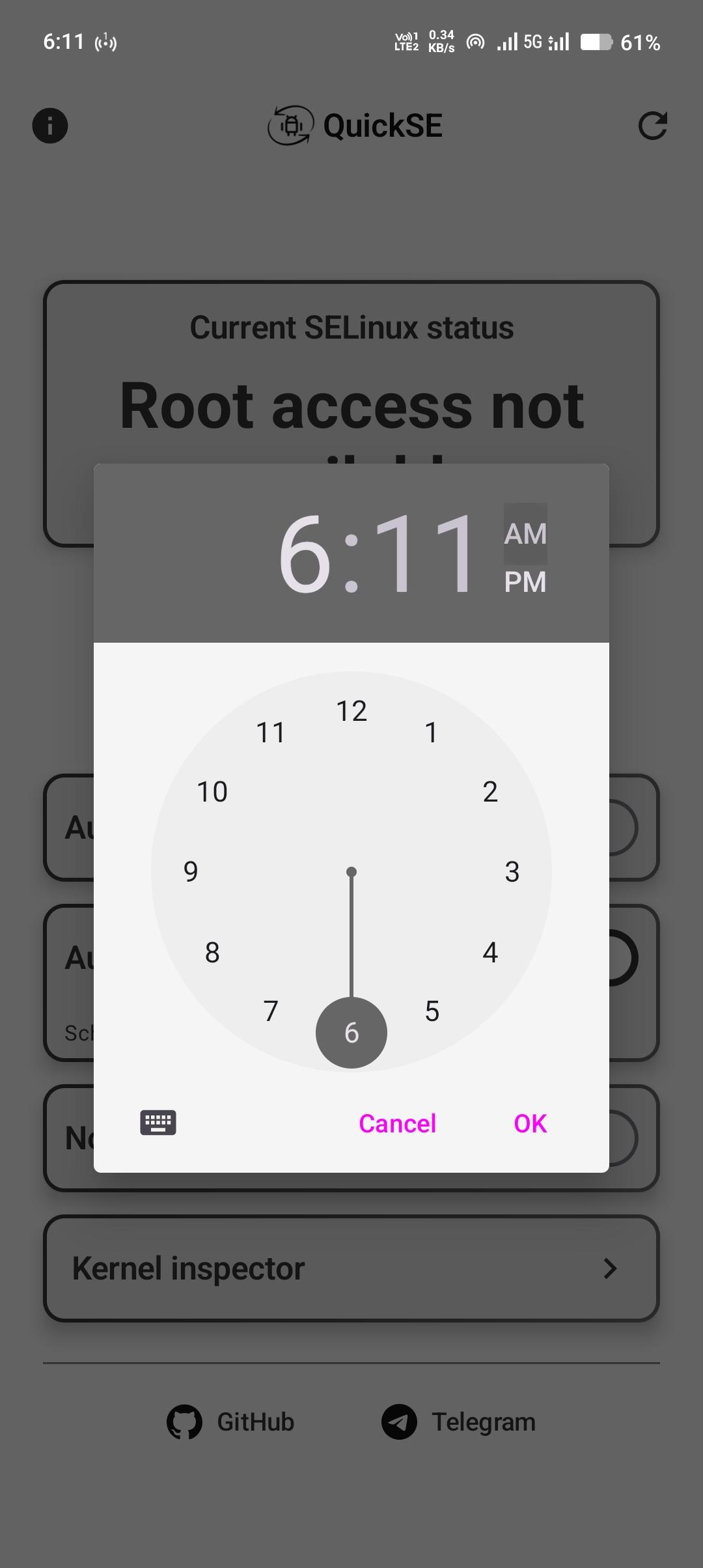The width and height of the screenshot is (703, 1568).
Task: Choose 9 on the clock dial
Action: pos(191,872)
